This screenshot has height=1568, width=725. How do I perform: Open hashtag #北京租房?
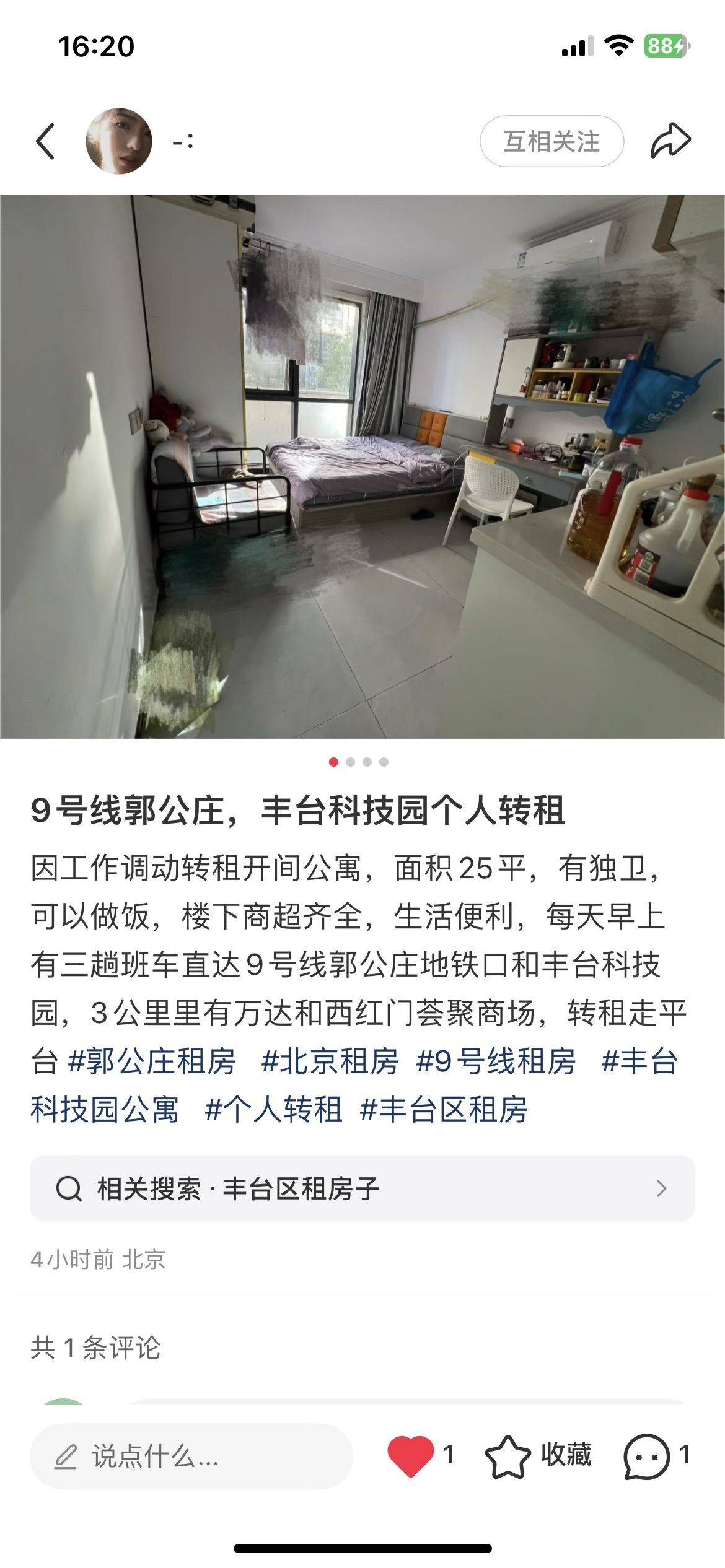click(x=330, y=1061)
